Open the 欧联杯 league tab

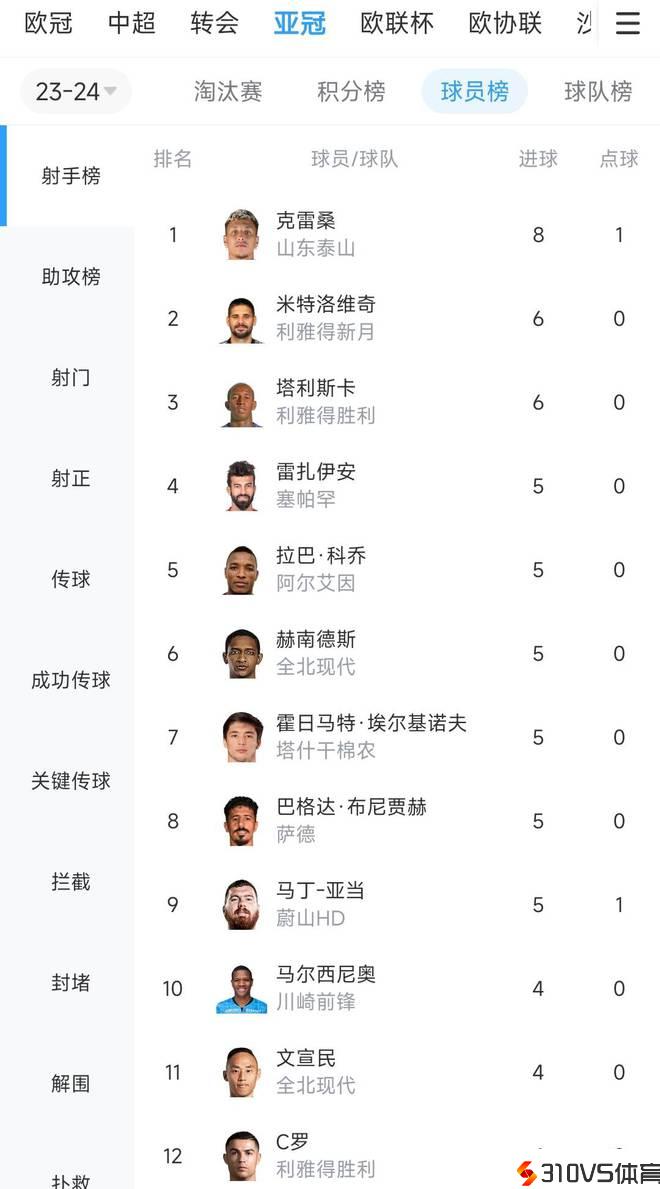pos(397,23)
